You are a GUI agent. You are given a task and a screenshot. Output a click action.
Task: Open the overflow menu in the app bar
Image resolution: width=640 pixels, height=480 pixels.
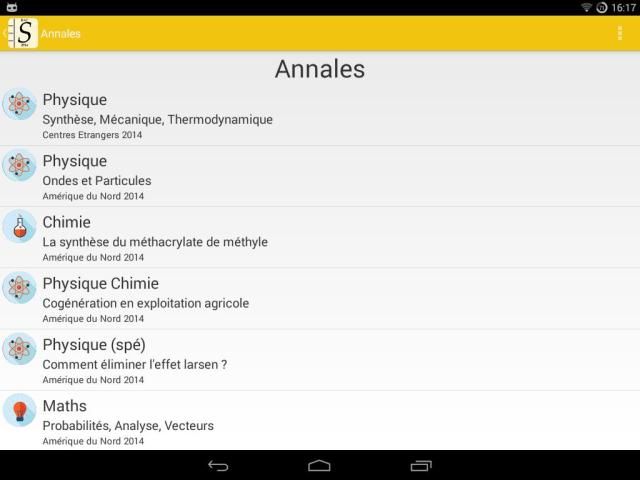[620, 34]
